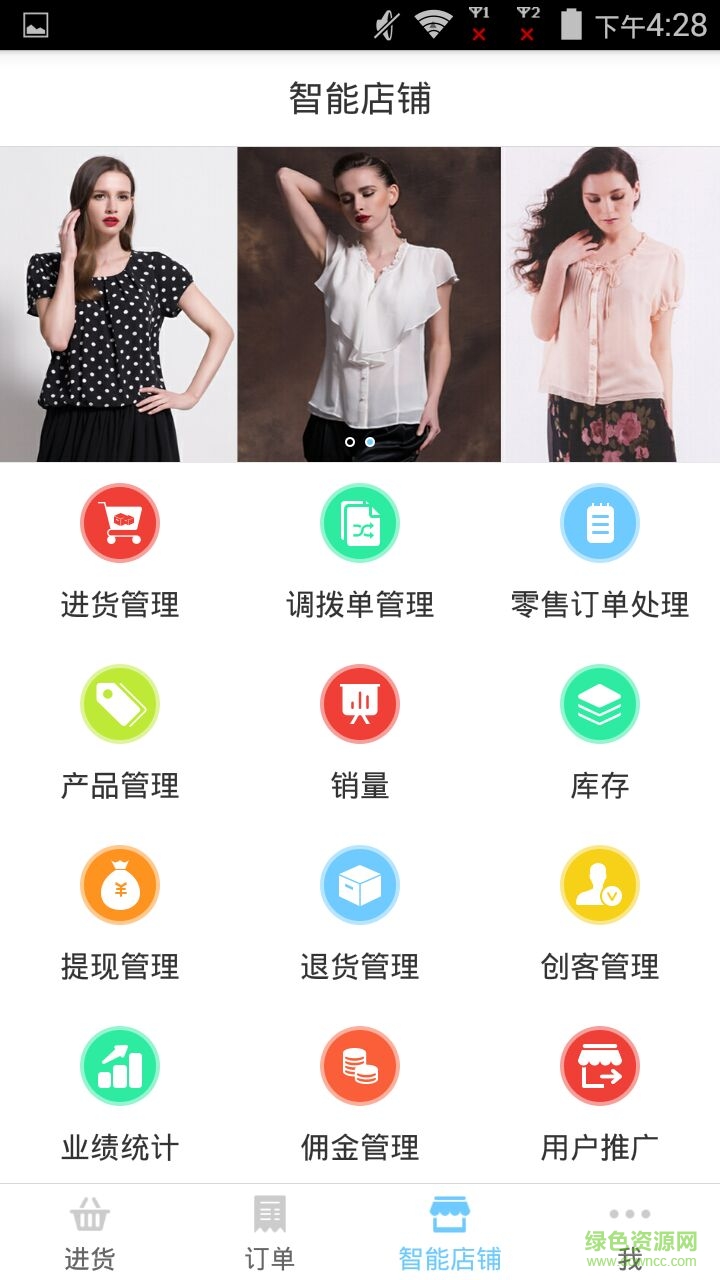Open 产品管理 product management icon
The height and width of the screenshot is (1280, 720).
[x=120, y=703]
